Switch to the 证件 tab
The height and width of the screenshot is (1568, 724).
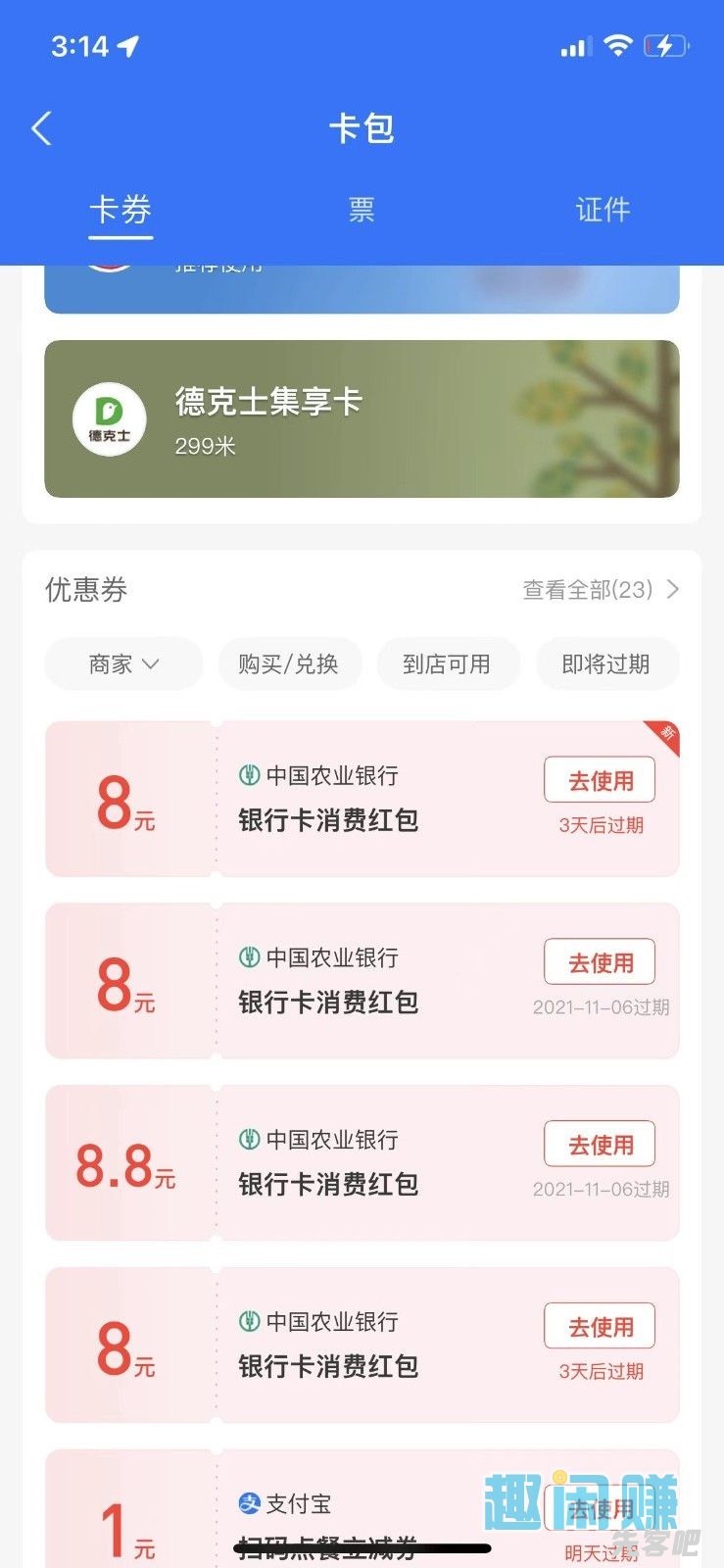point(603,210)
